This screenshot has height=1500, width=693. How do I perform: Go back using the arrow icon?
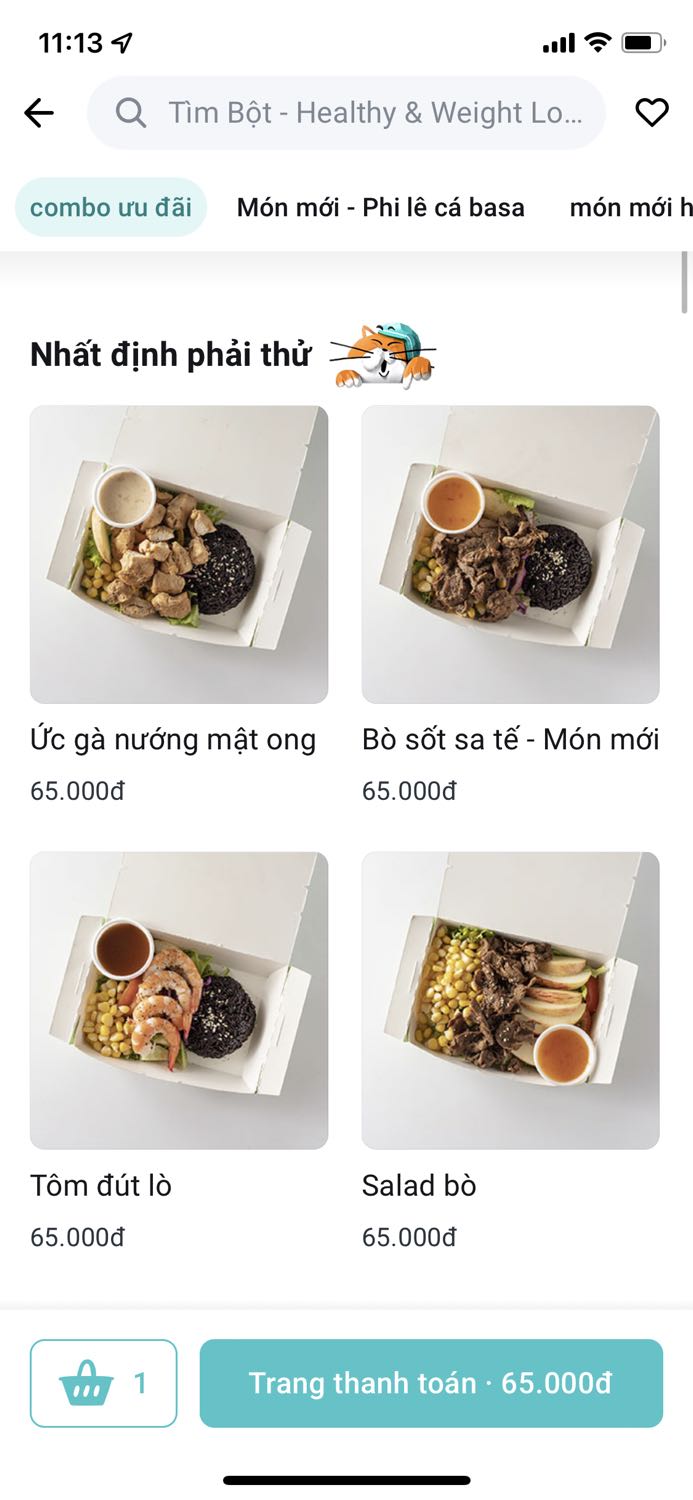(39, 113)
